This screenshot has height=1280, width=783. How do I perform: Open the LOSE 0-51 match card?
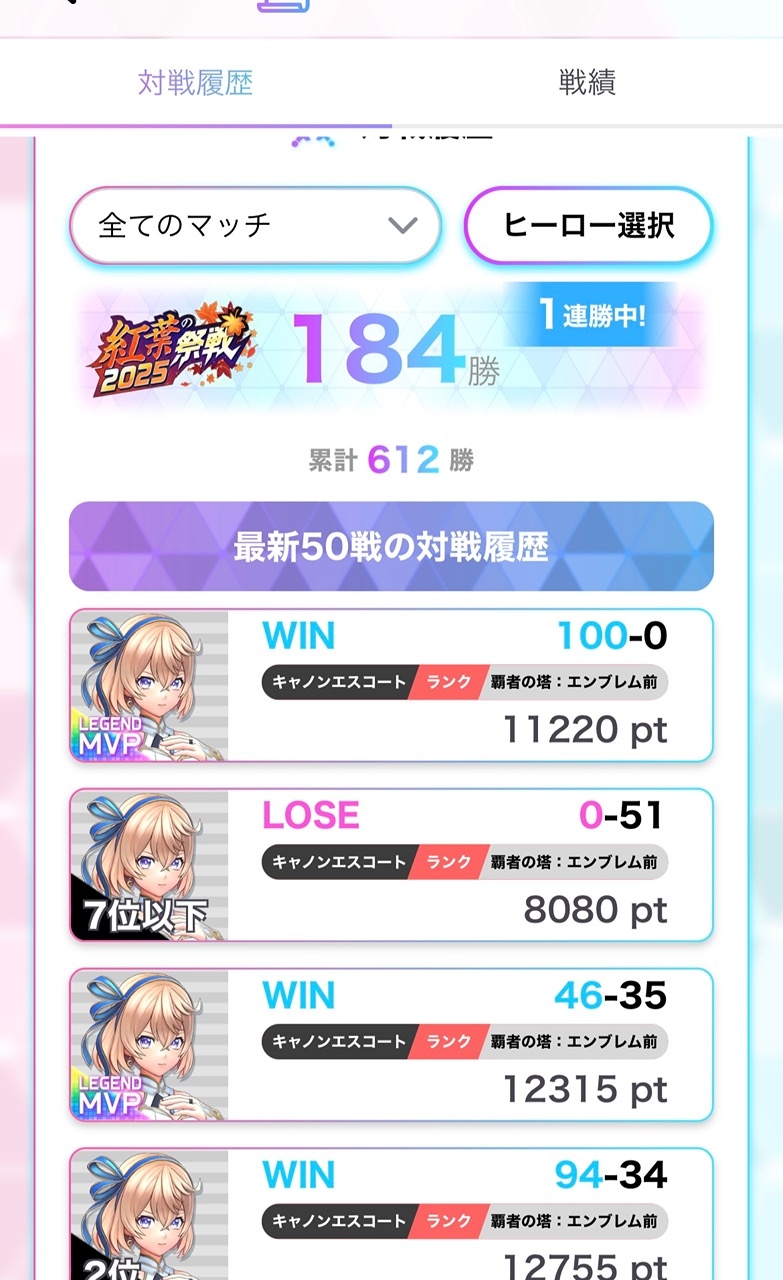(x=391, y=865)
